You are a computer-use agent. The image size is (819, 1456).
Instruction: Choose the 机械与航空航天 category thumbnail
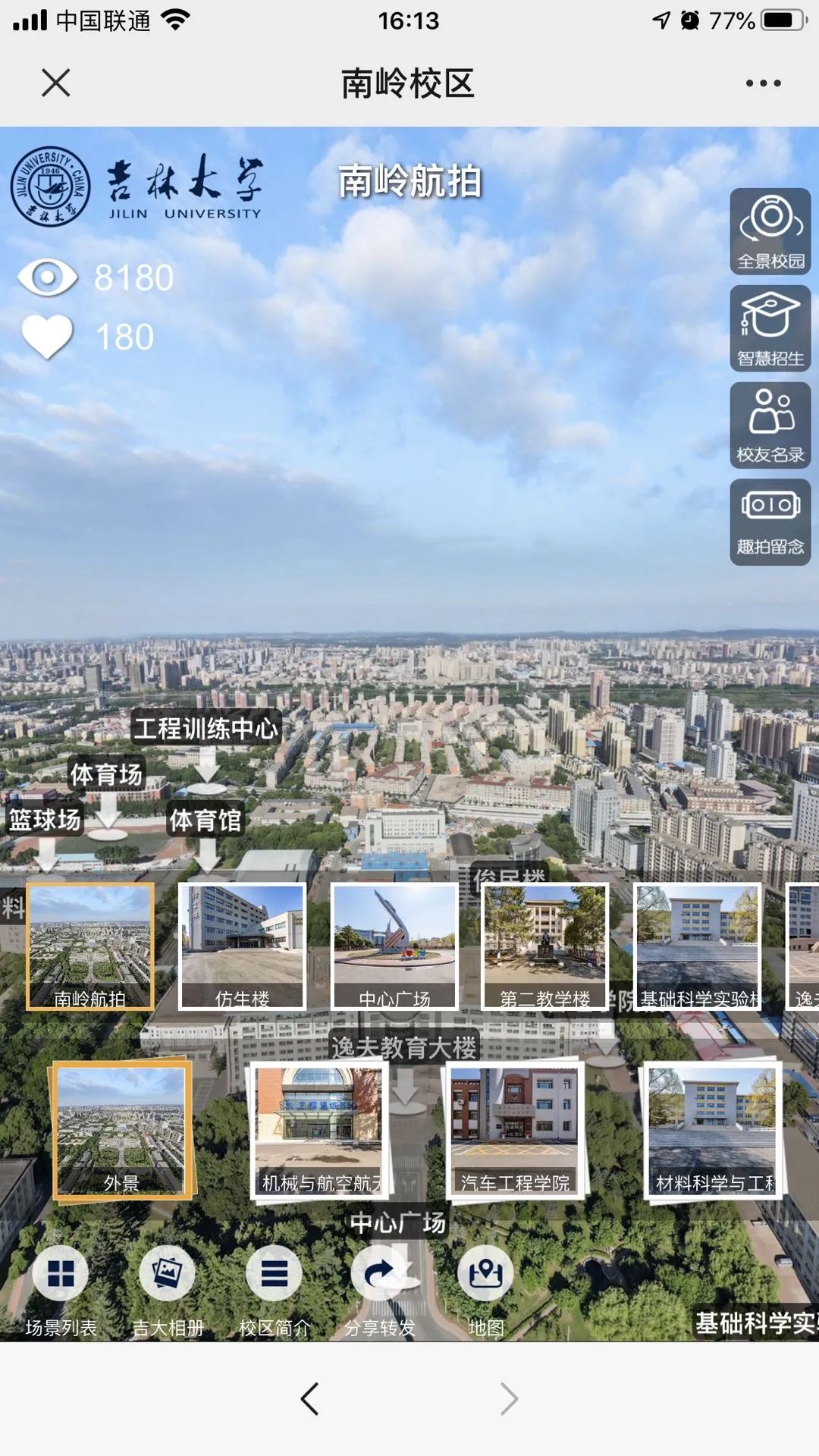(318, 1131)
